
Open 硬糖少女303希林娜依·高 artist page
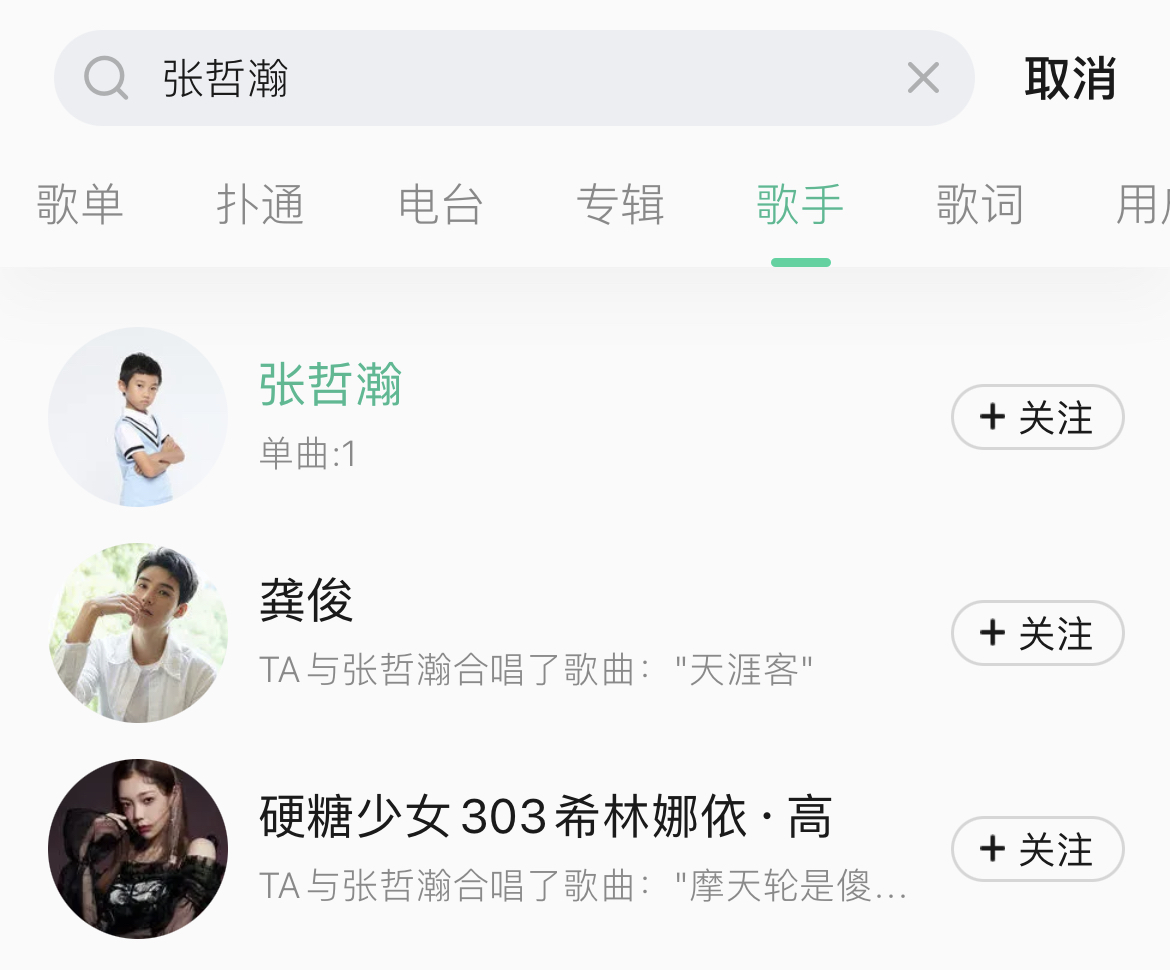[492, 849]
